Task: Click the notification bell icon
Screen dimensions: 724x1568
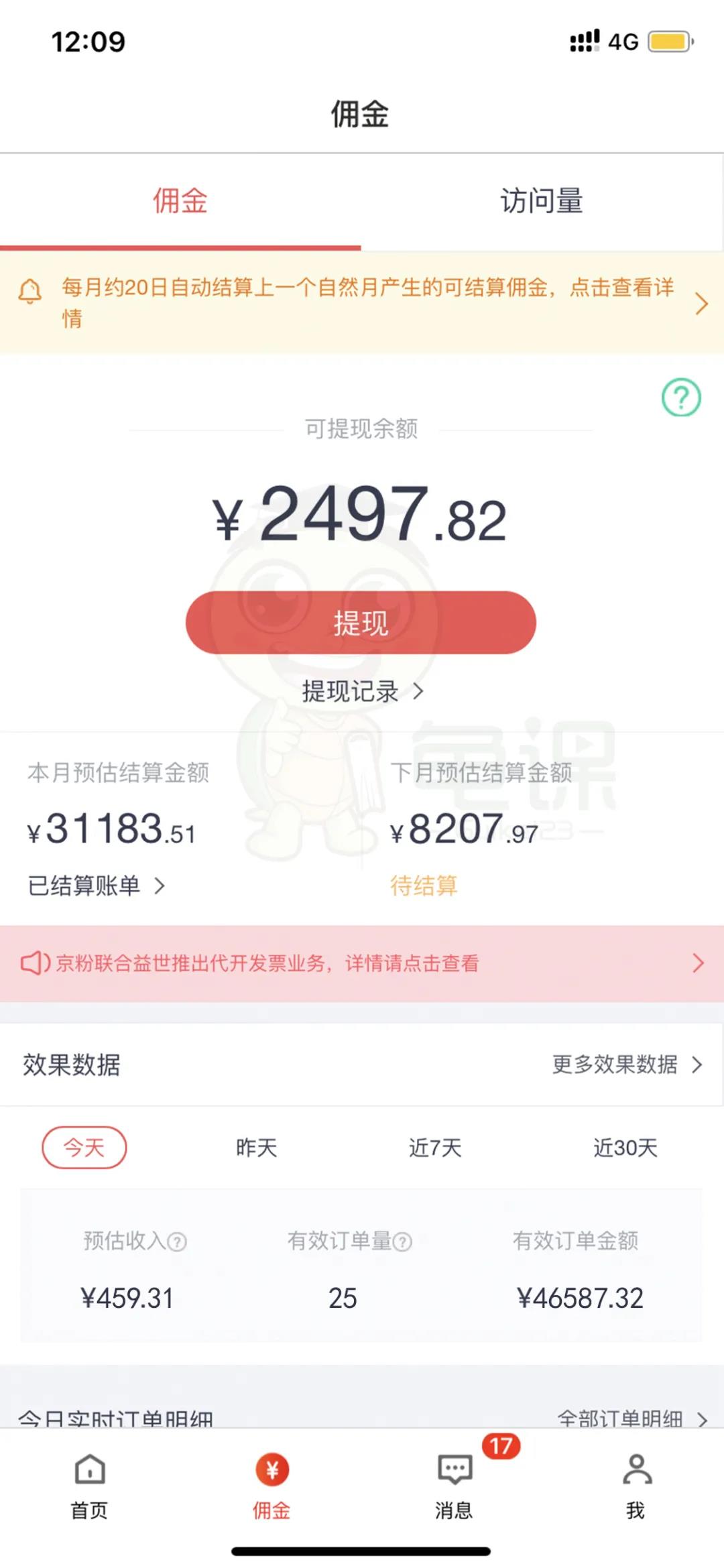Action: tap(29, 291)
